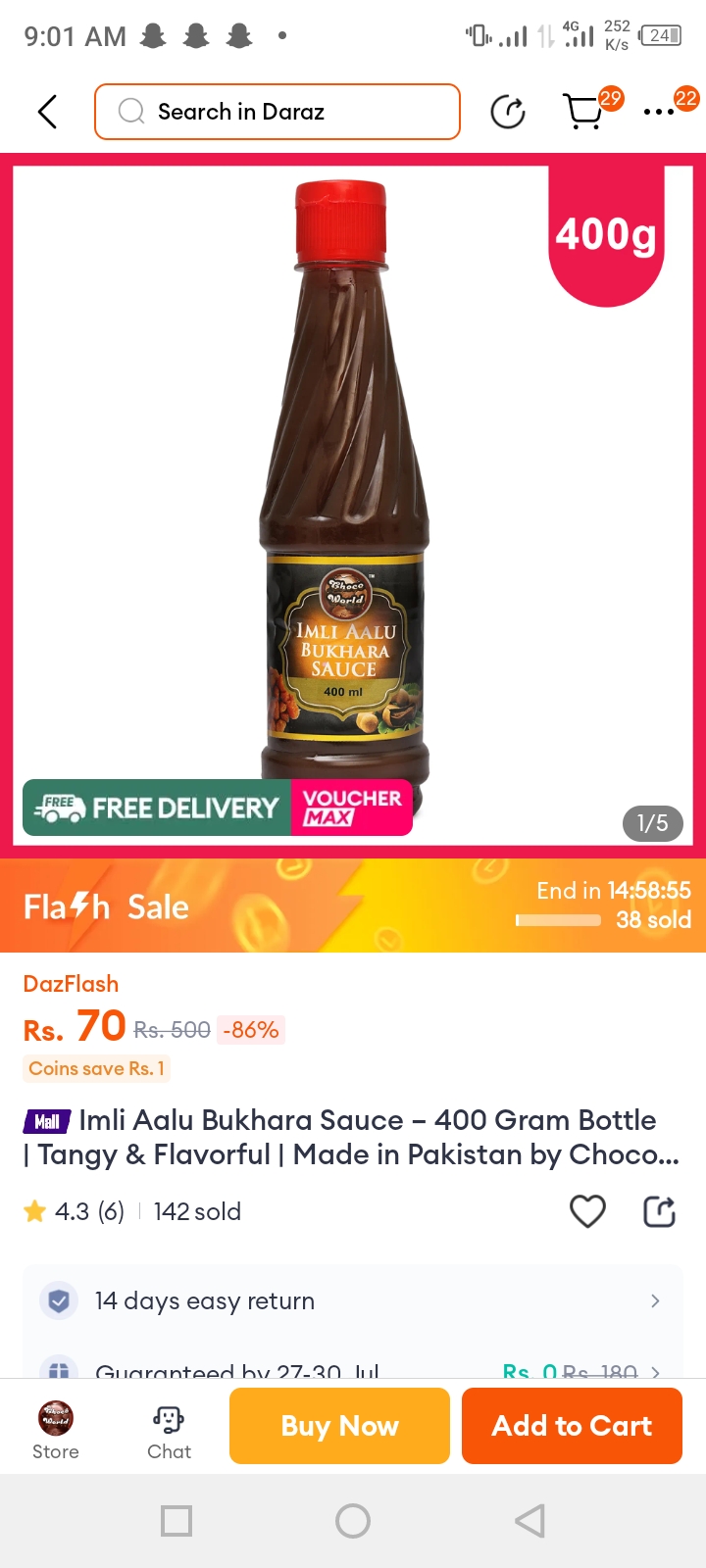Open the Guaranteed delivery row
706x1568 pixels.
[353, 1368]
